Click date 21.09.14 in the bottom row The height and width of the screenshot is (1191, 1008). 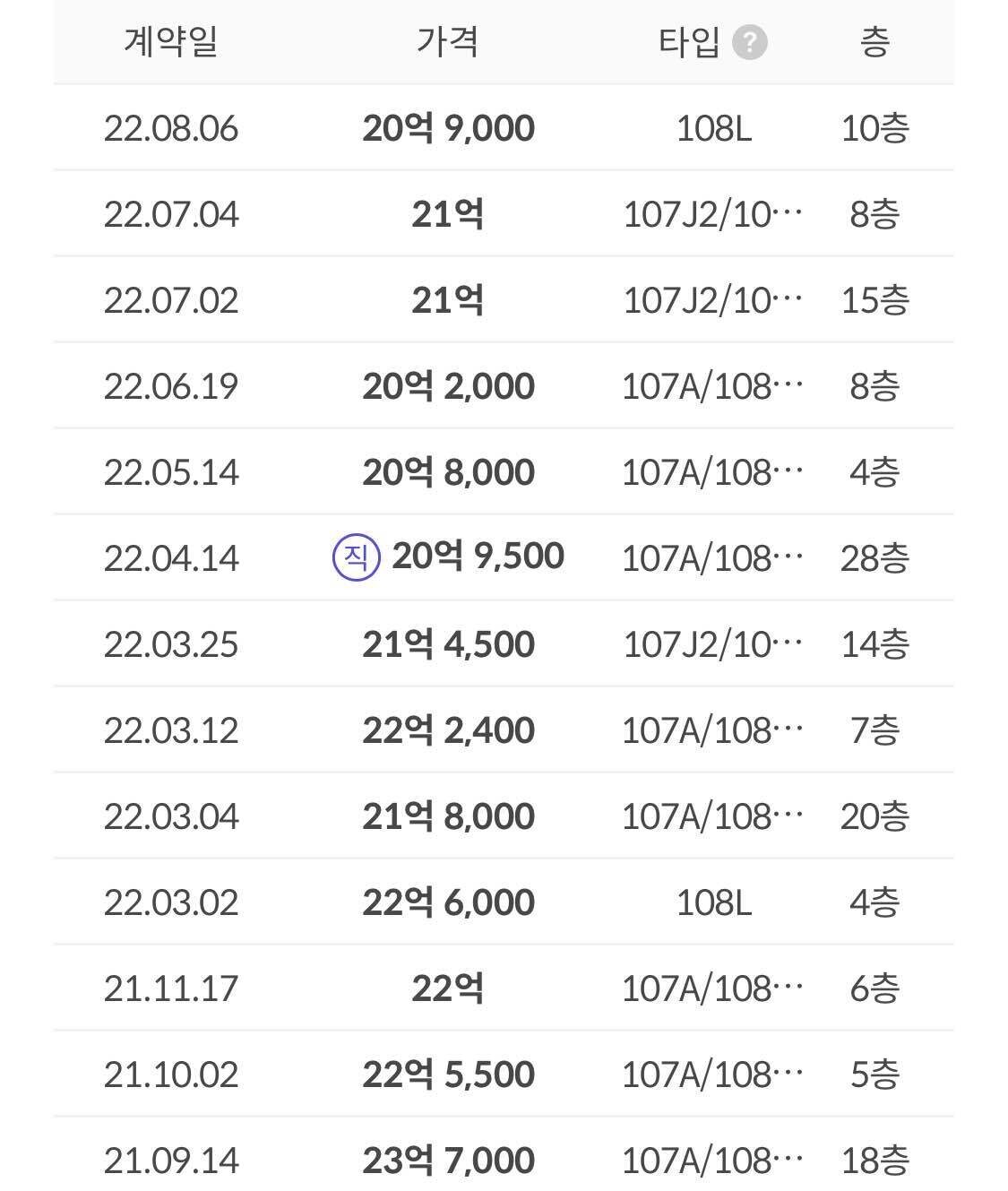[172, 1159]
